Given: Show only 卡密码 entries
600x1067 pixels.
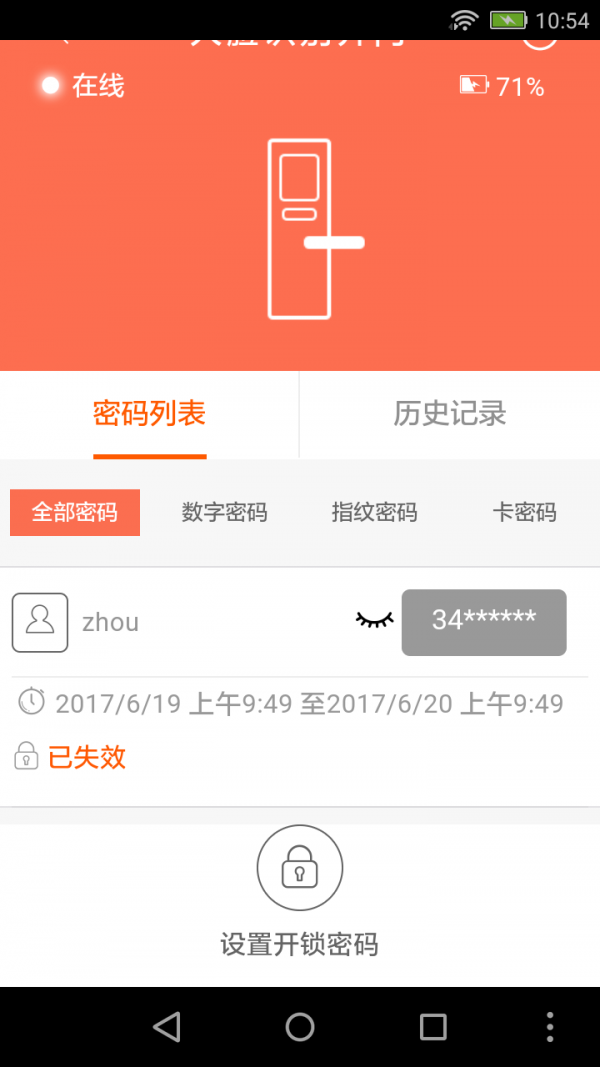Looking at the screenshot, I should pos(524,513).
